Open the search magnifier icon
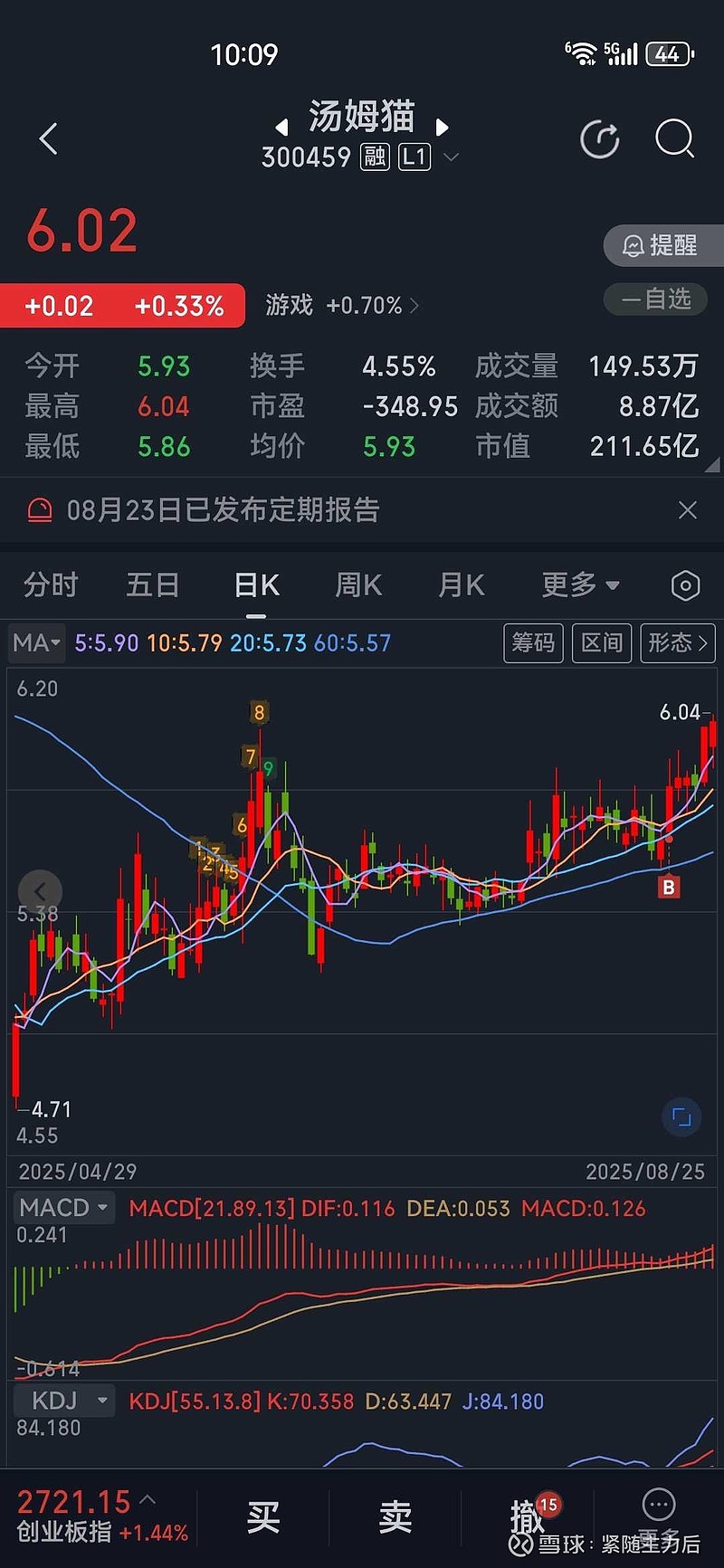Screen dimensions: 724x1568 (674, 138)
